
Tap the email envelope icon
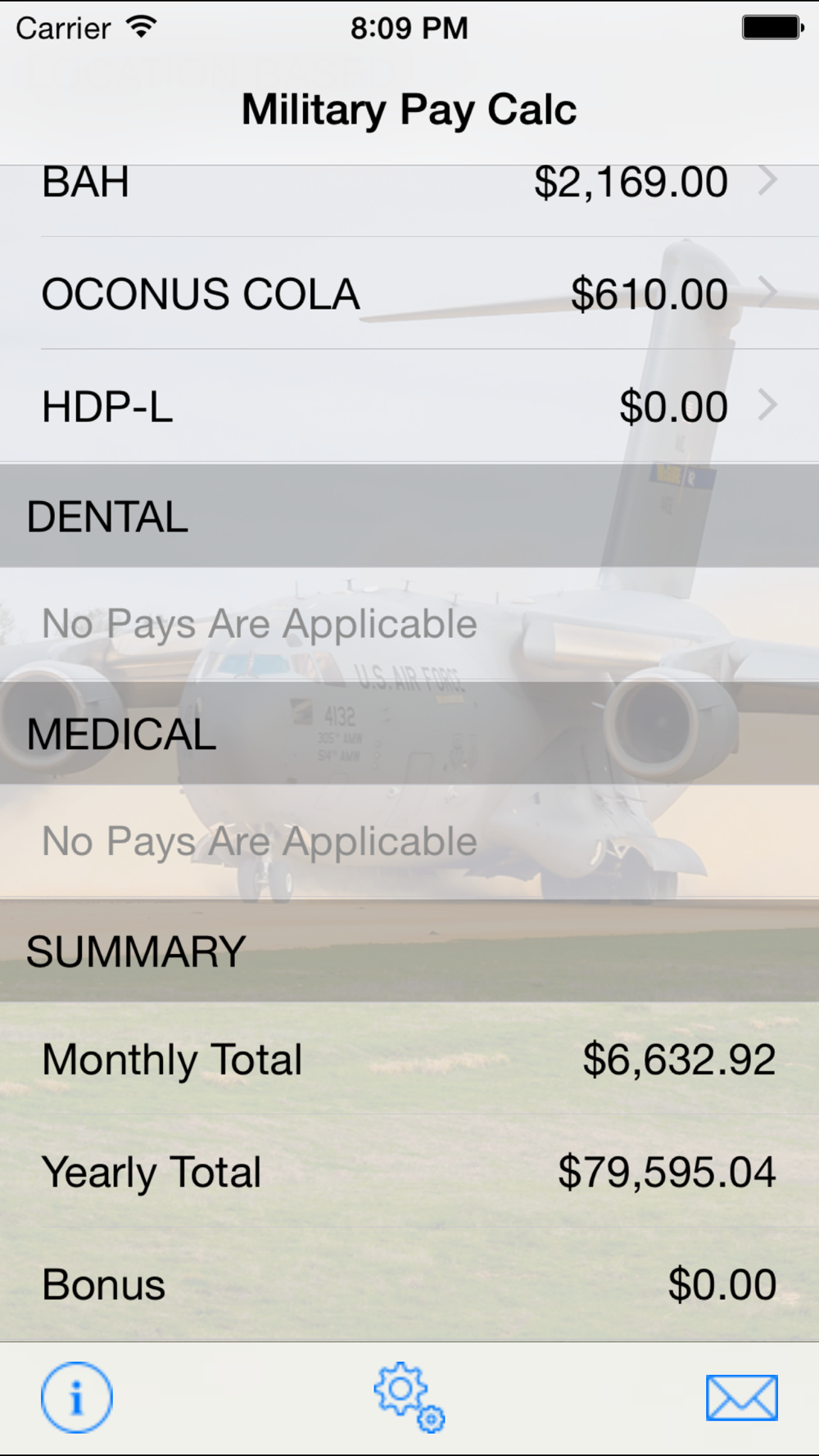point(741,1398)
